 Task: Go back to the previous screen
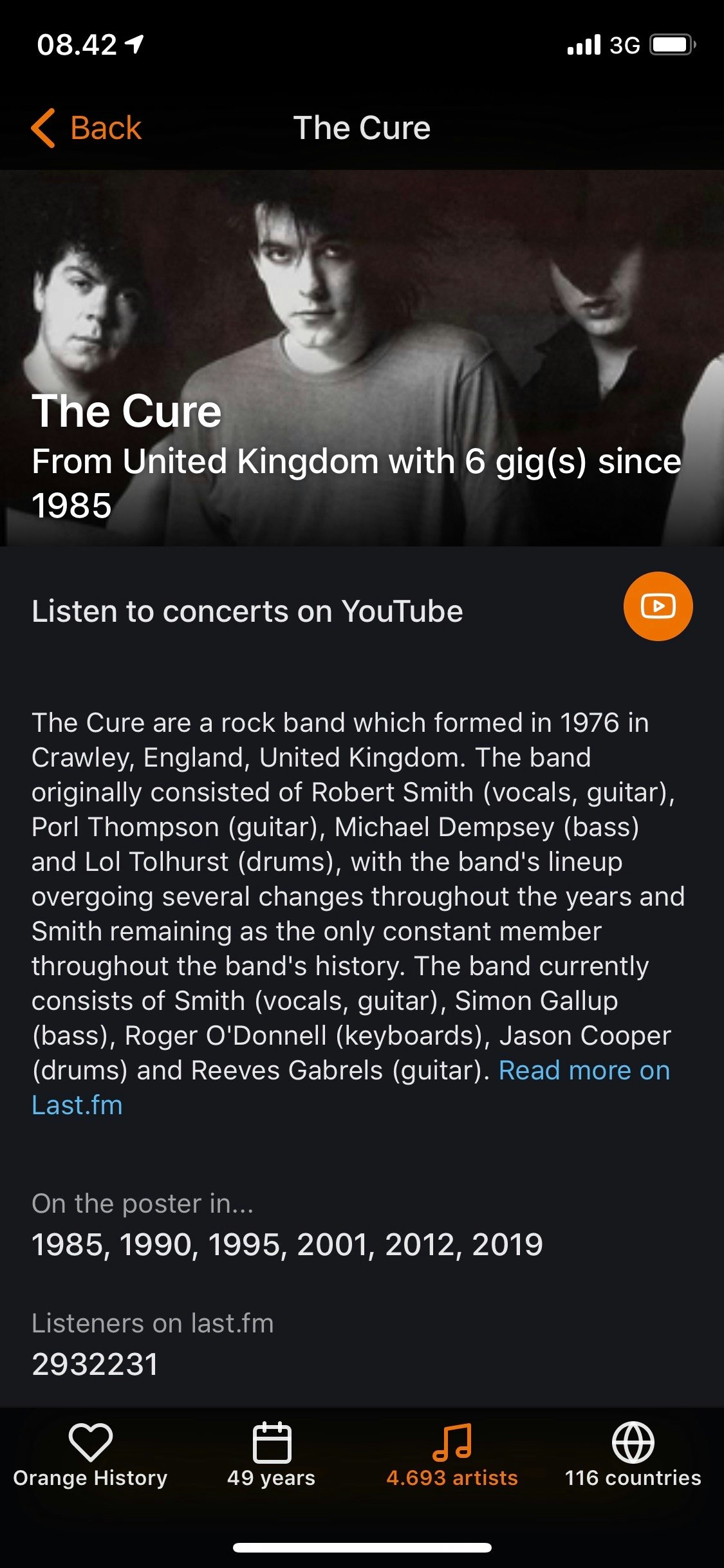87,128
